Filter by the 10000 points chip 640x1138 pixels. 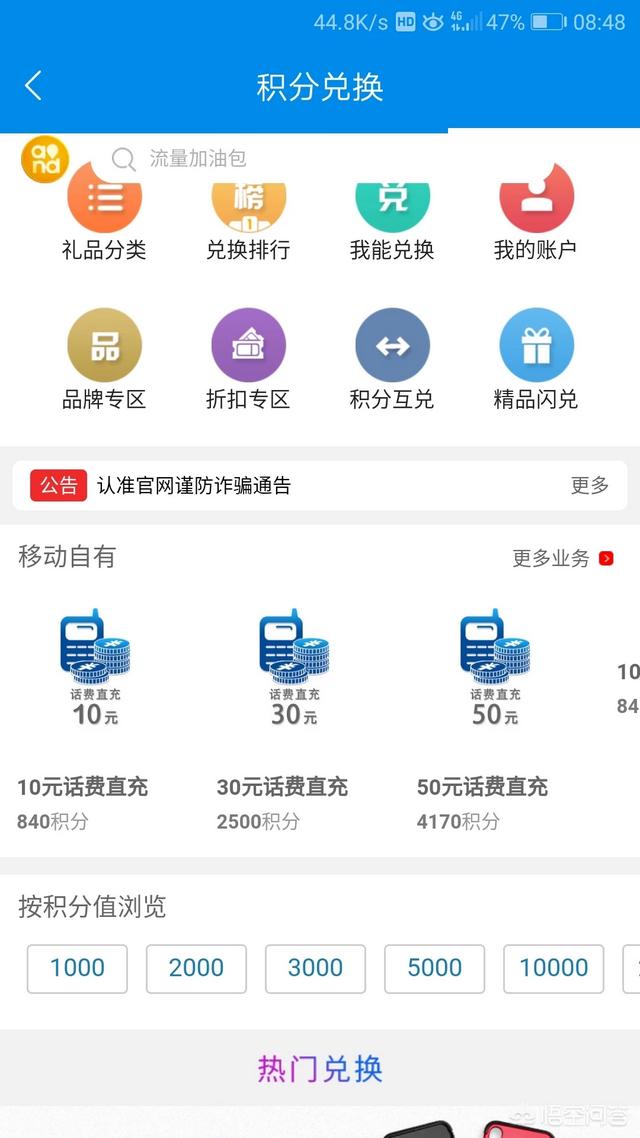coord(553,968)
